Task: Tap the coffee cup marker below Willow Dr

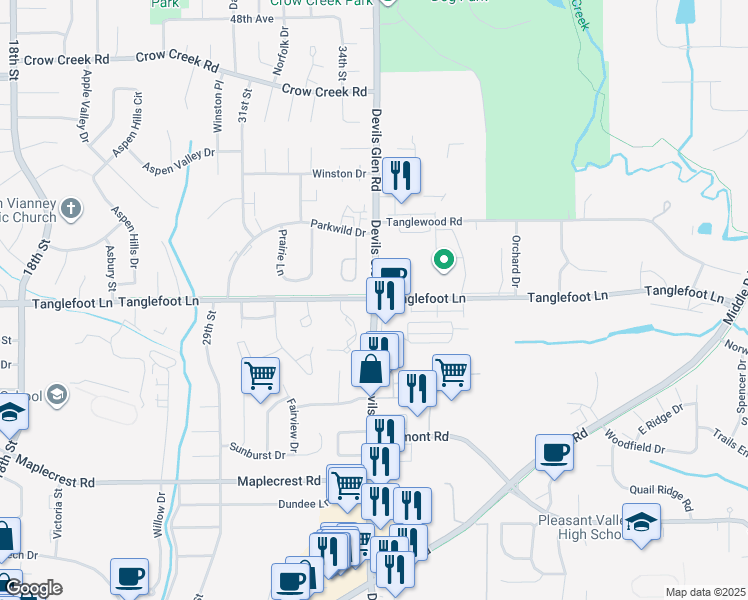Action: tap(129, 576)
